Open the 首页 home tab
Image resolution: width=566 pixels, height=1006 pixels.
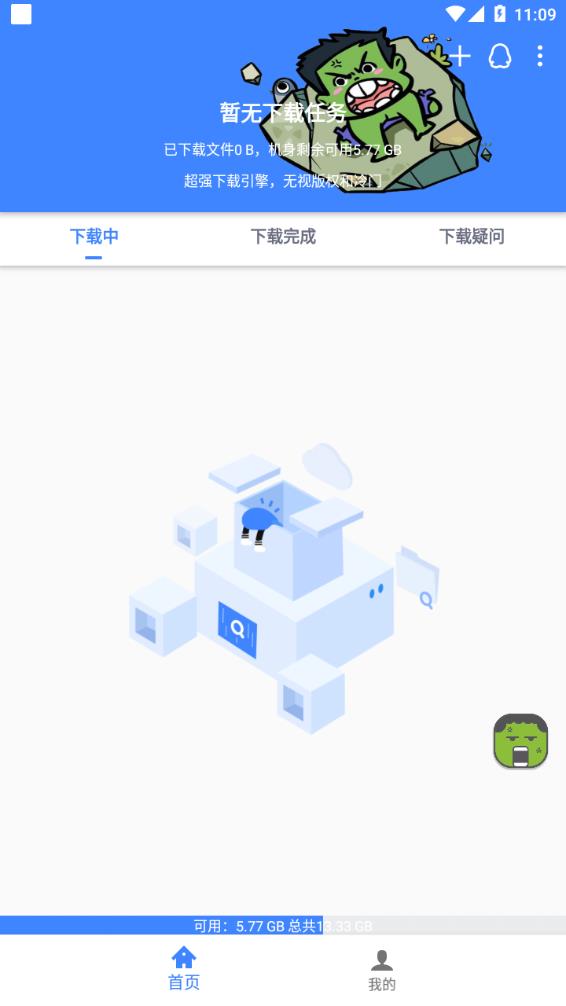tap(184, 969)
